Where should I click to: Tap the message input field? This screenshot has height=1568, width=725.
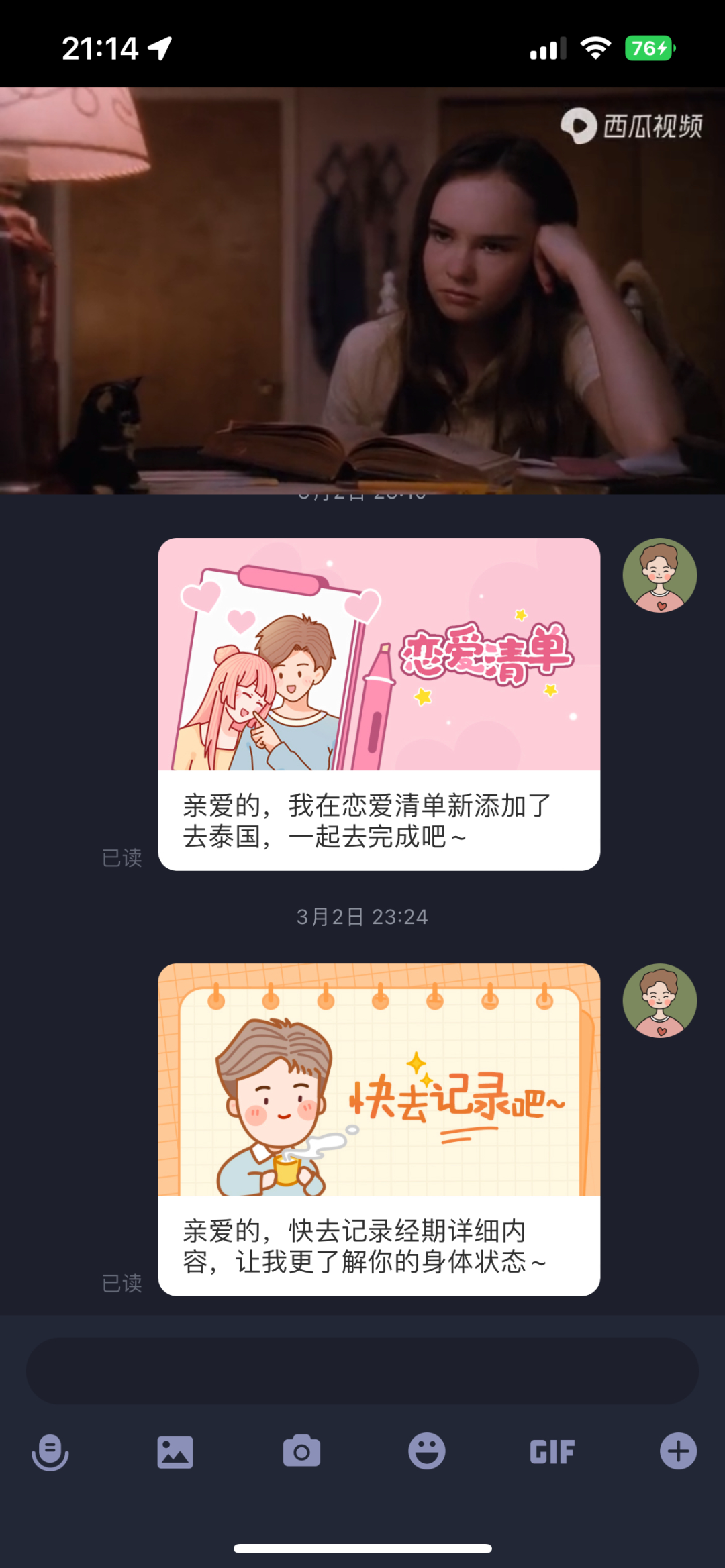[362, 1371]
